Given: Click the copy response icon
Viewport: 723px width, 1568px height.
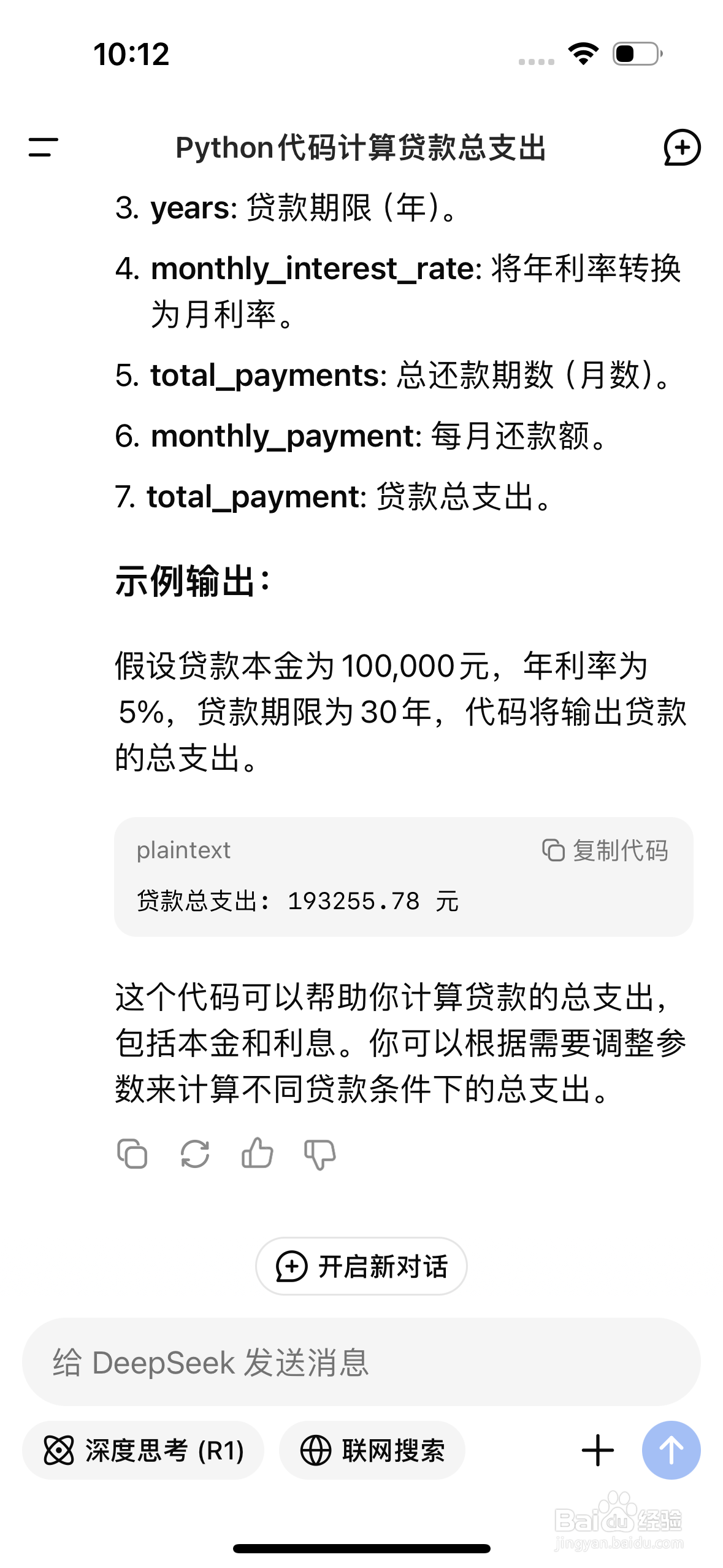Looking at the screenshot, I should click(x=132, y=1154).
